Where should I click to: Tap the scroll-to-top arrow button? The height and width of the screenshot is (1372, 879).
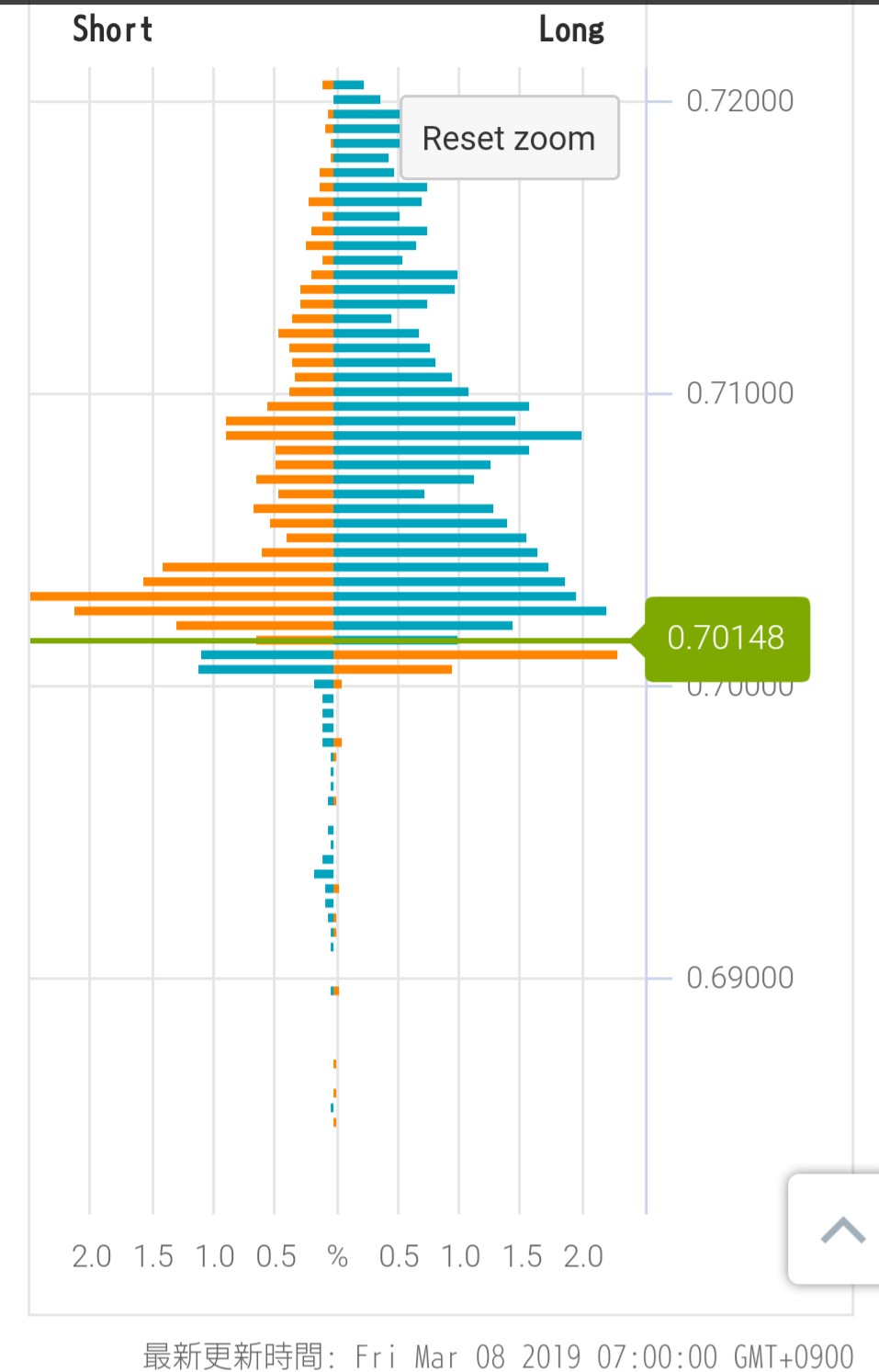840,1229
